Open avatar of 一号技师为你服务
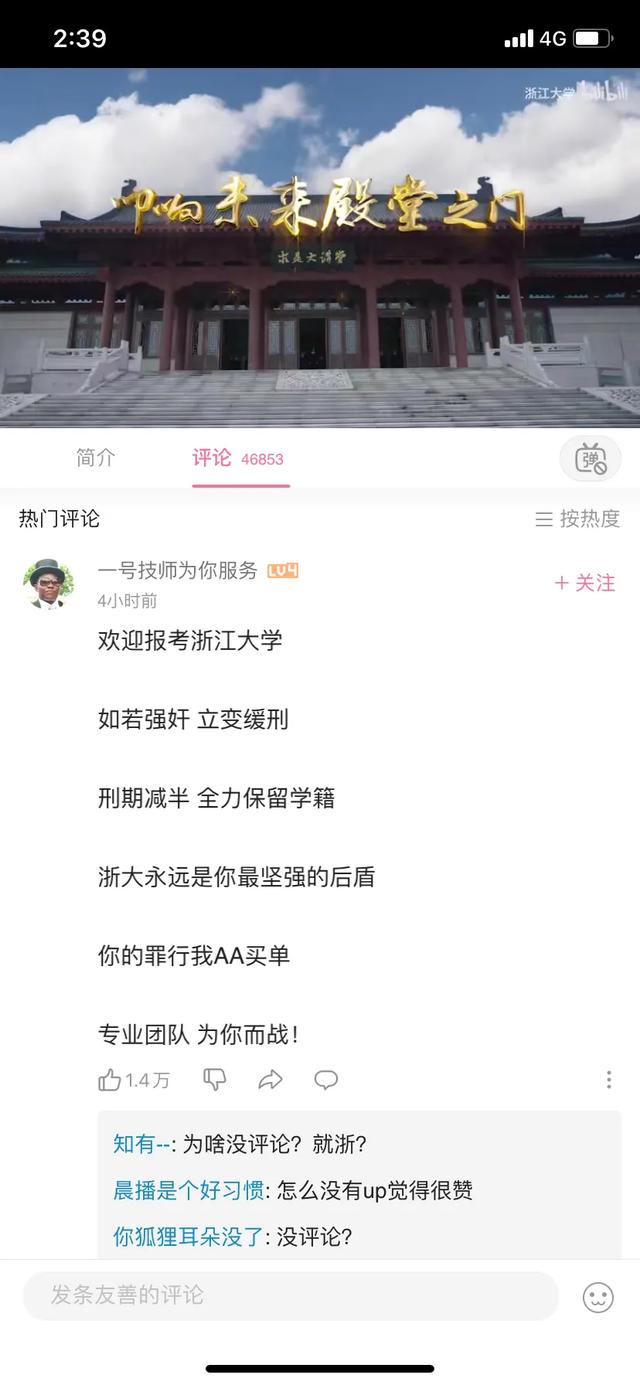640x1385 pixels. coord(48,584)
